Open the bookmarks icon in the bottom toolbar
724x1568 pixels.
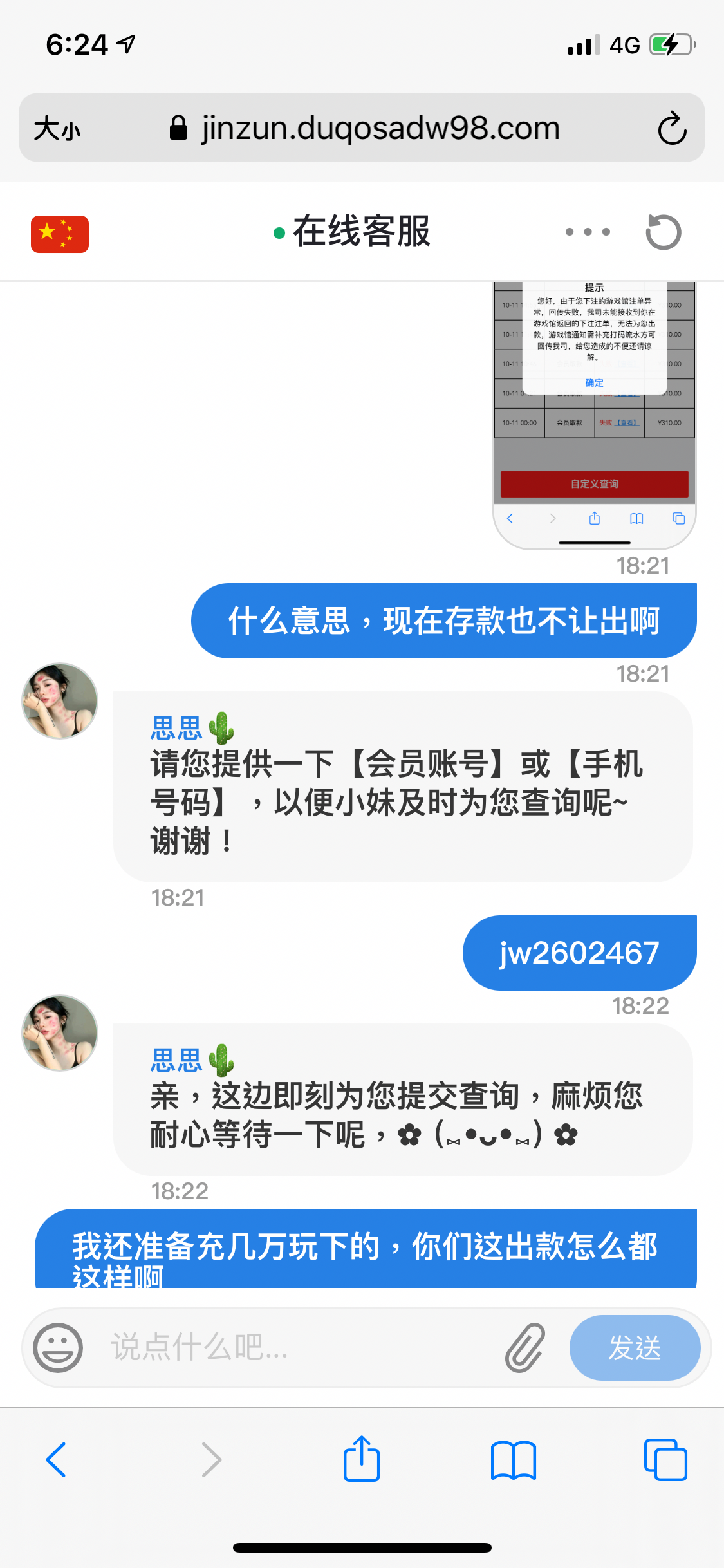coord(513,1460)
